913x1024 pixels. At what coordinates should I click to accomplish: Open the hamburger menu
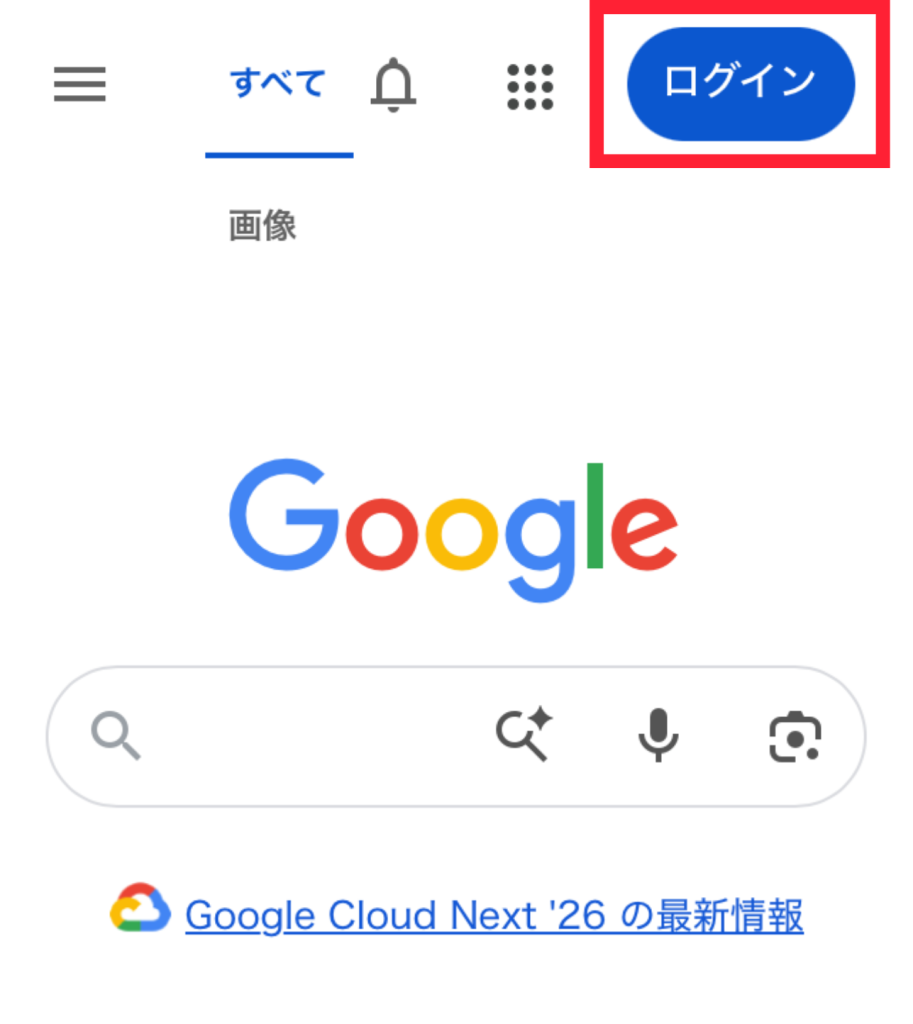pyautogui.click(x=80, y=84)
